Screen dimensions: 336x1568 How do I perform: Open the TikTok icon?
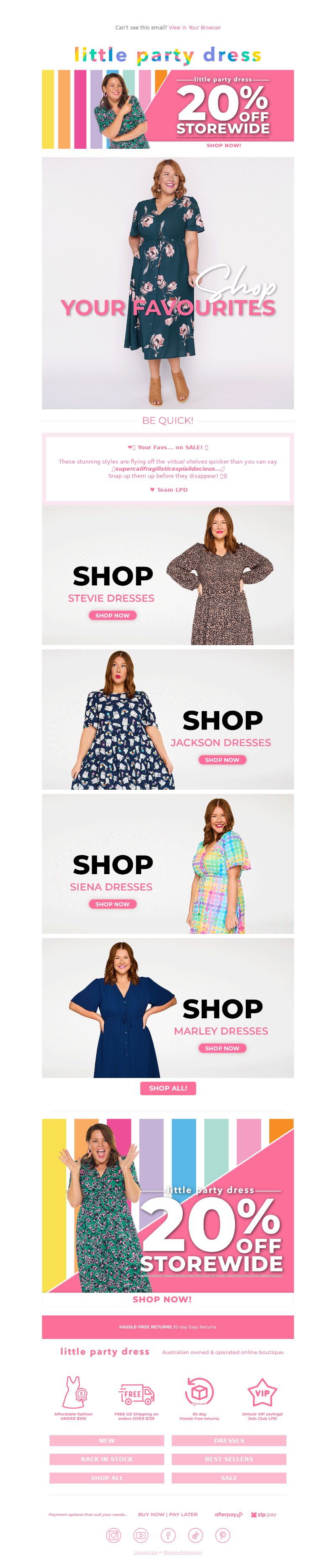(x=195, y=1535)
